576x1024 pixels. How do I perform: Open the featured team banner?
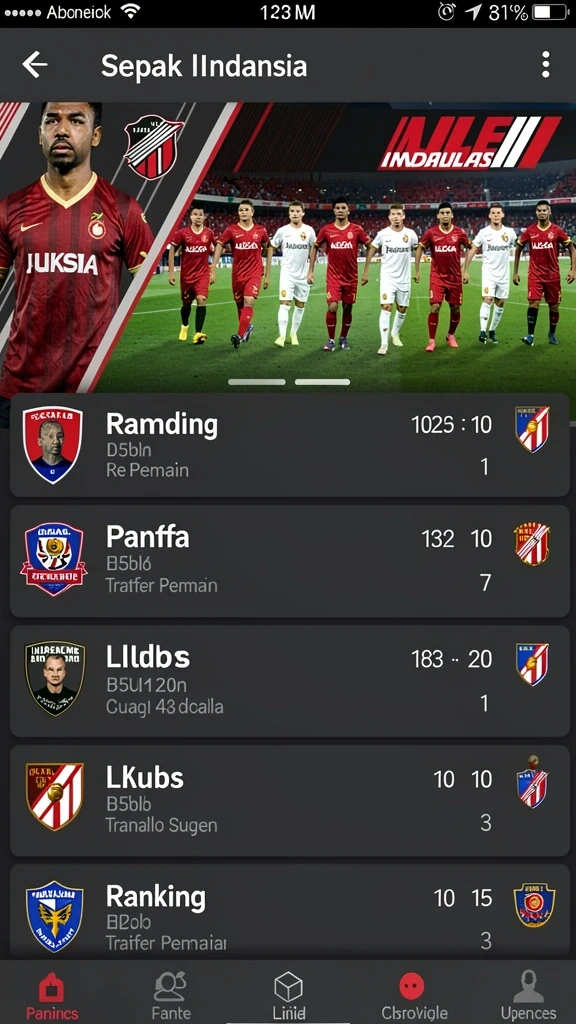(288, 247)
